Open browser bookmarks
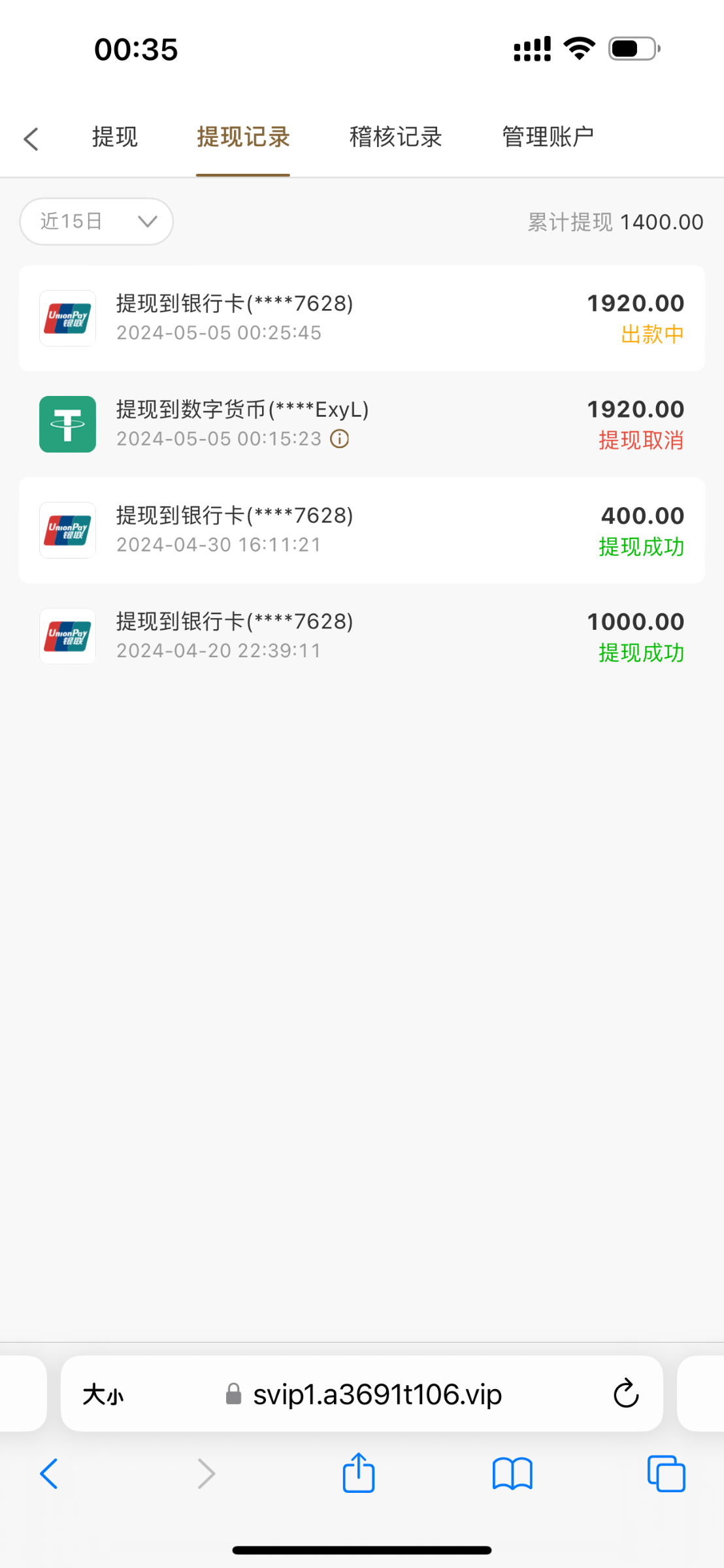The image size is (724, 1568). 512,1474
